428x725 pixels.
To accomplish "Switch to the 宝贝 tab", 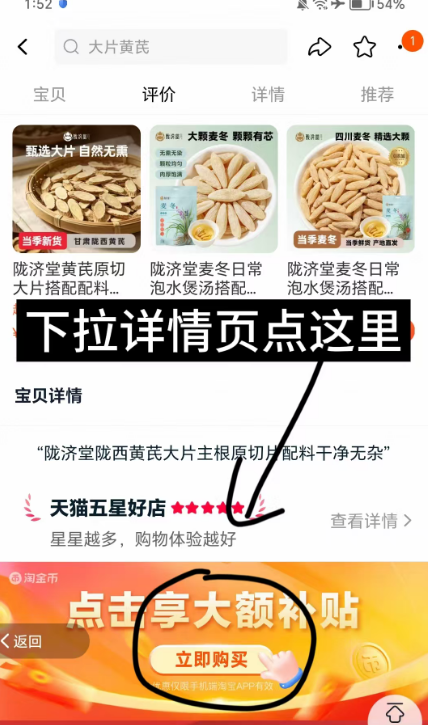I will point(49,94).
